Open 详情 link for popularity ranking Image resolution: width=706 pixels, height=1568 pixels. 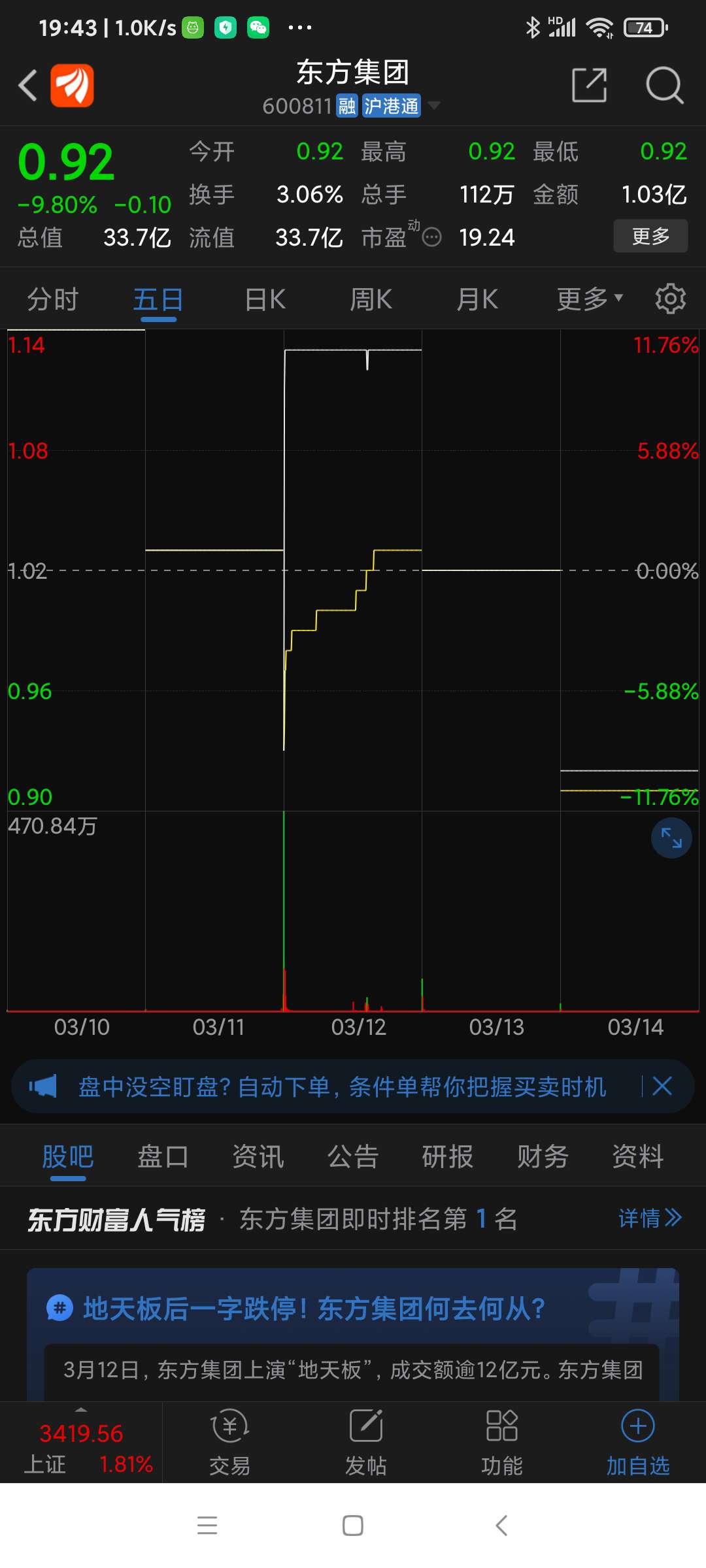[x=649, y=1218]
